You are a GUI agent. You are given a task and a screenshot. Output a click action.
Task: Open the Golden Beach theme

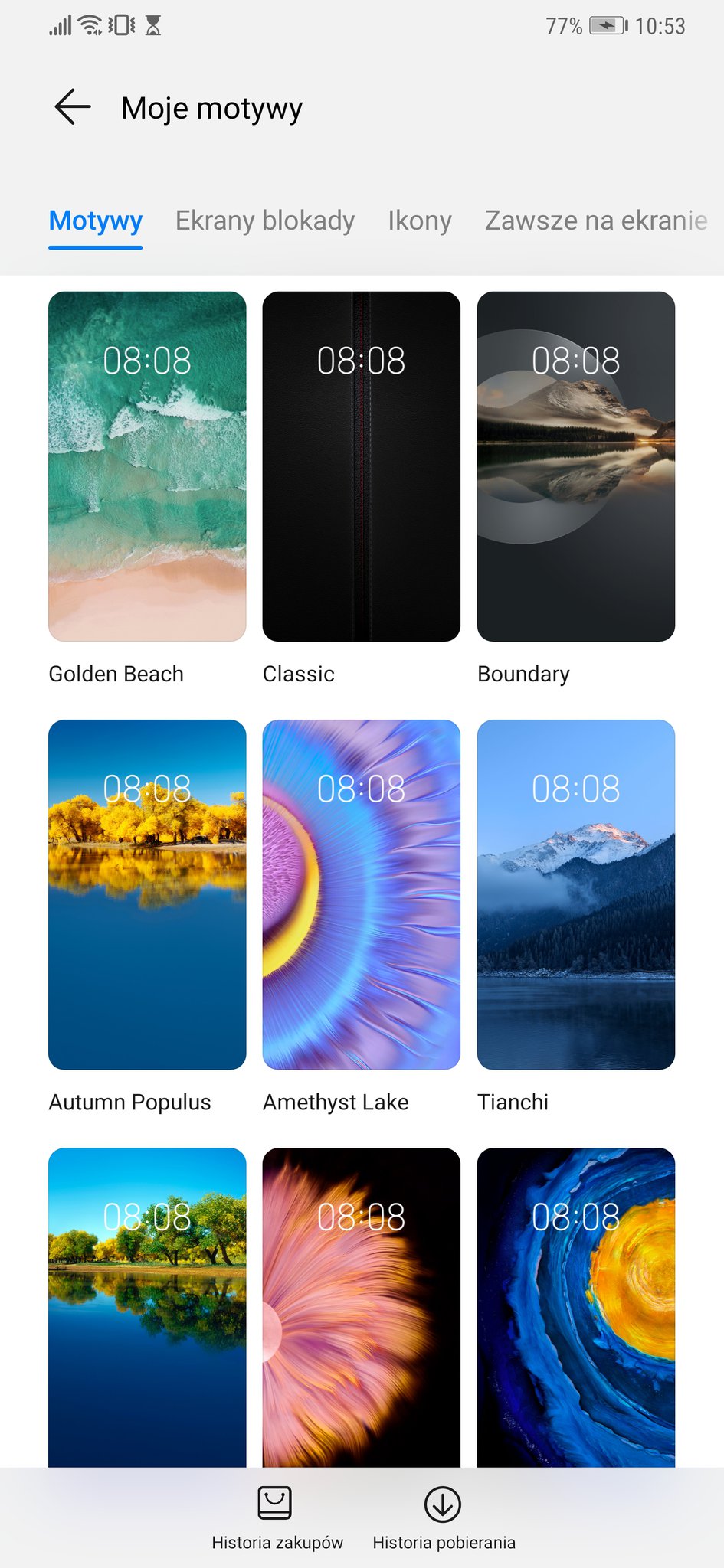click(147, 466)
